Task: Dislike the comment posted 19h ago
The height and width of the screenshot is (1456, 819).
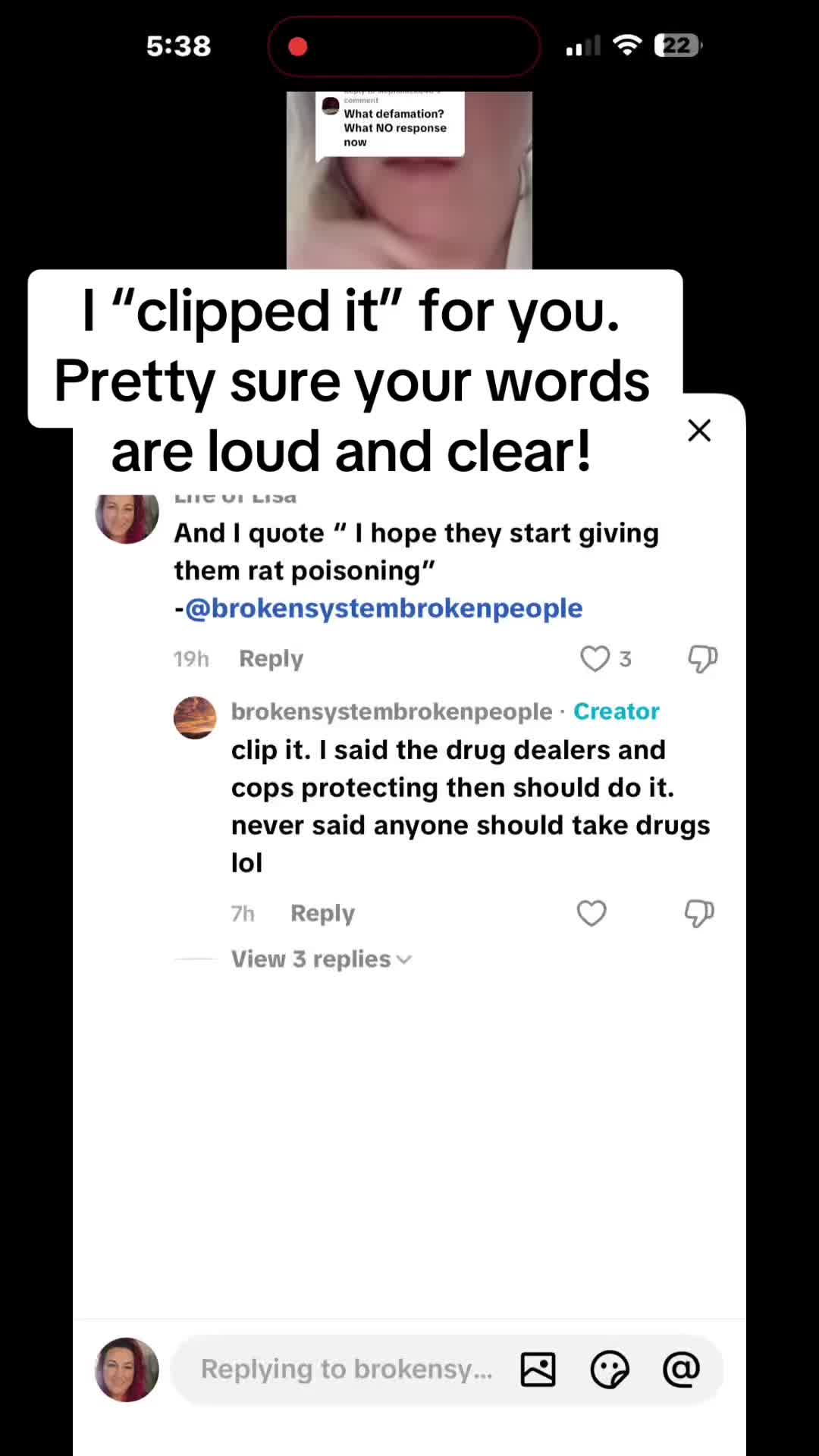Action: point(702,658)
